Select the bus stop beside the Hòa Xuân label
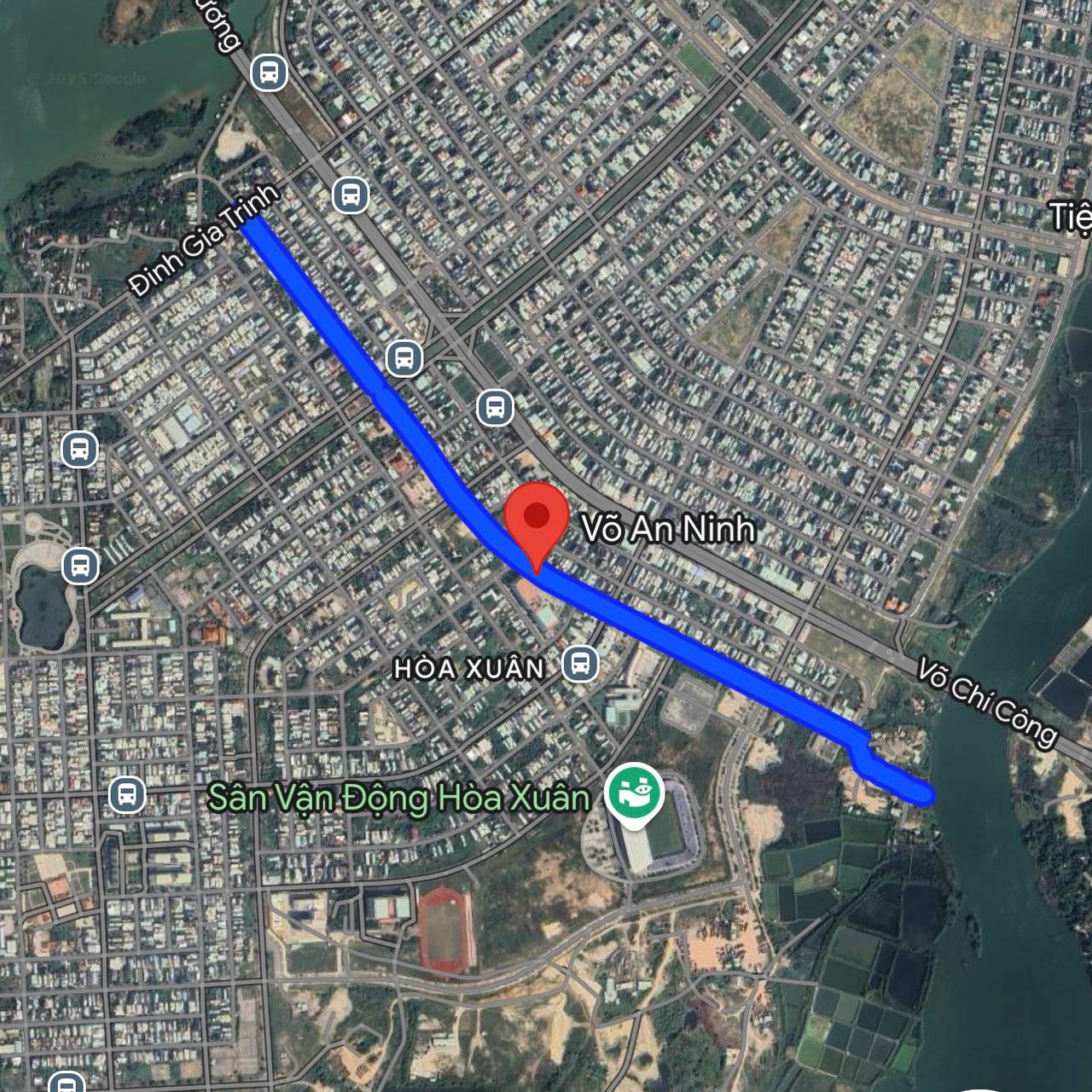The image size is (1092, 1092). [x=581, y=663]
